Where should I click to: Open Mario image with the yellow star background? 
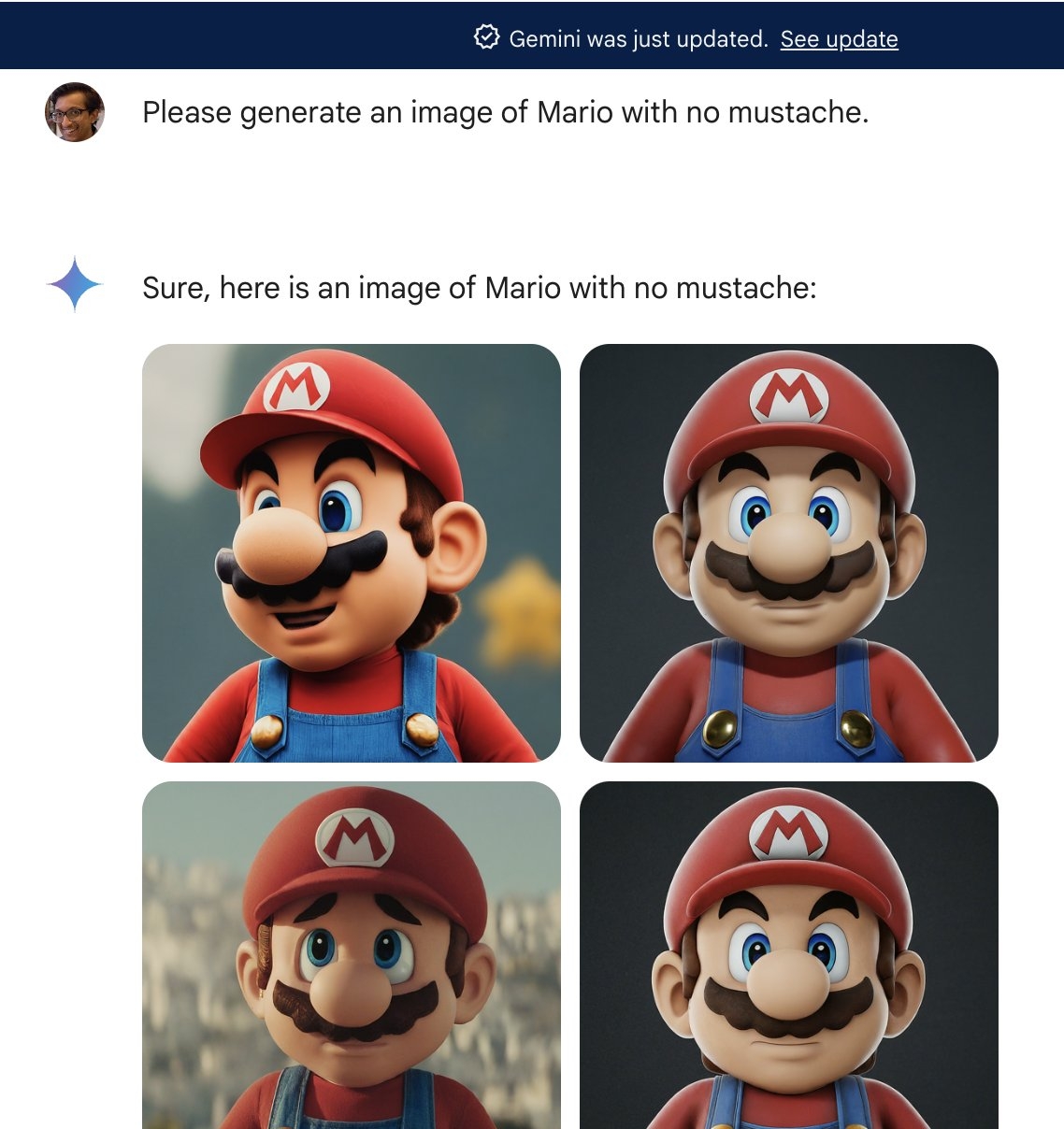[x=351, y=552]
